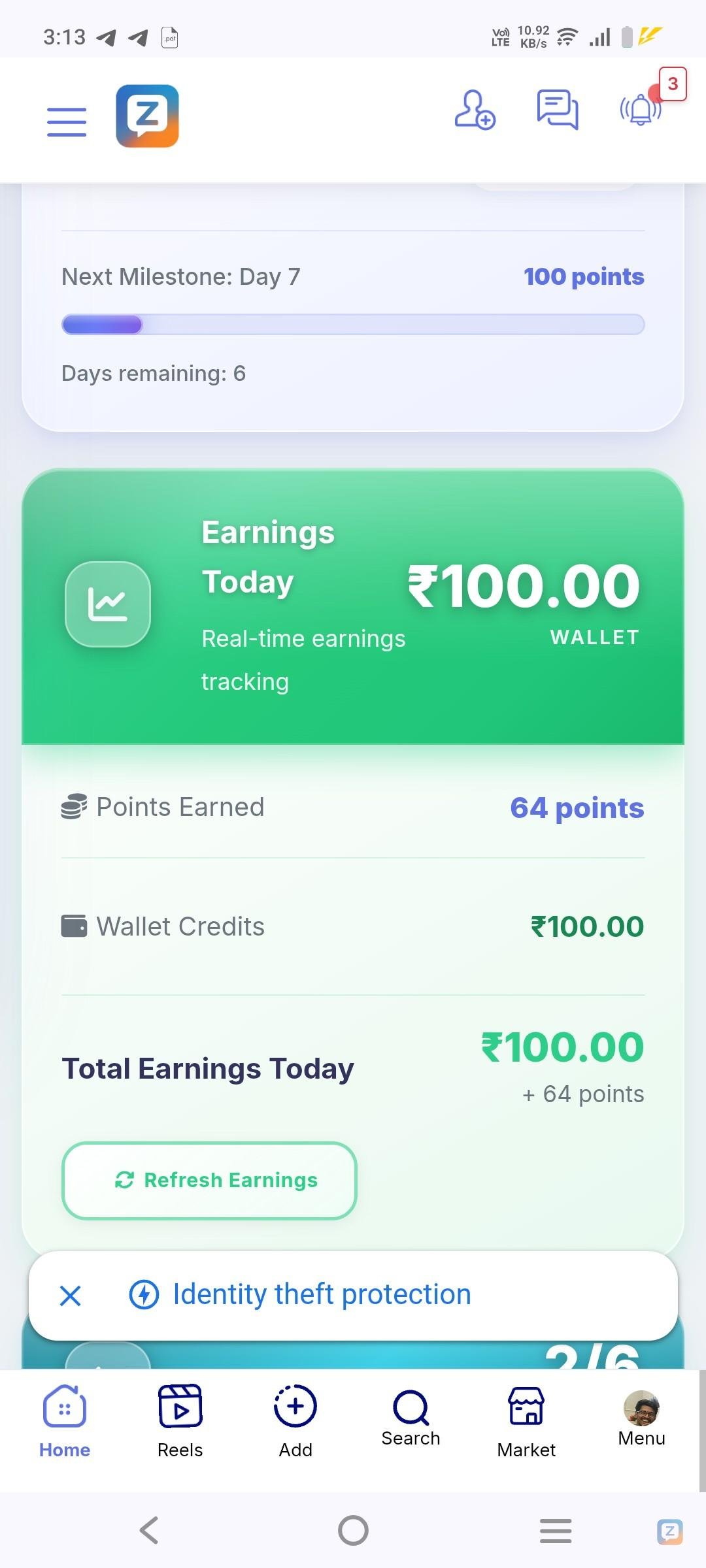Dismiss the Identity theft protection banner
The width and height of the screenshot is (706, 1568).
tap(70, 1295)
